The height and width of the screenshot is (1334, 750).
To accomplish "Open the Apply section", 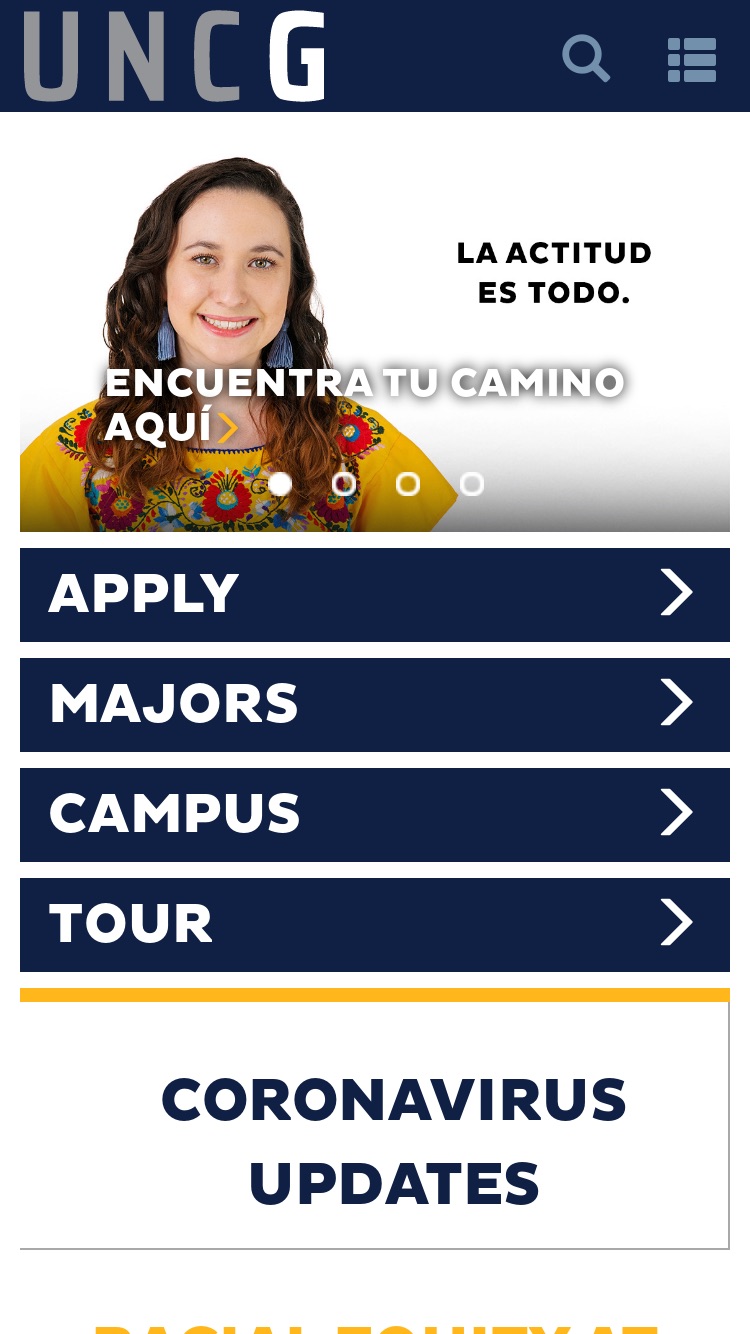I will coord(375,595).
